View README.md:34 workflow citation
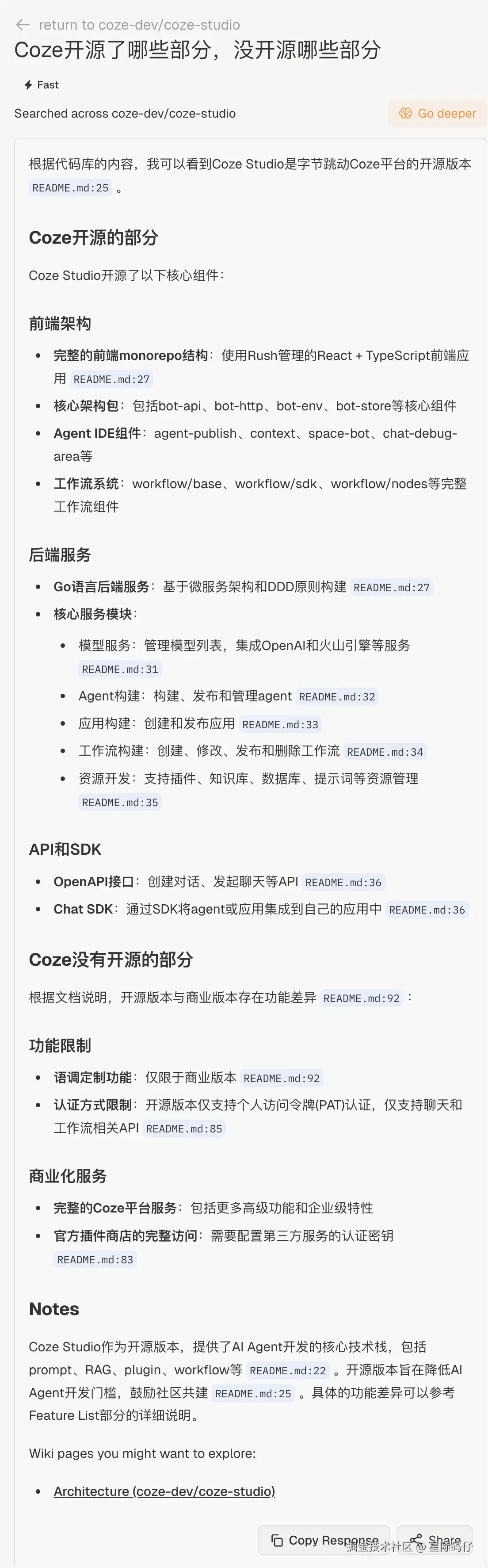This screenshot has width=488, height=1568. click(x=385, y=752)
